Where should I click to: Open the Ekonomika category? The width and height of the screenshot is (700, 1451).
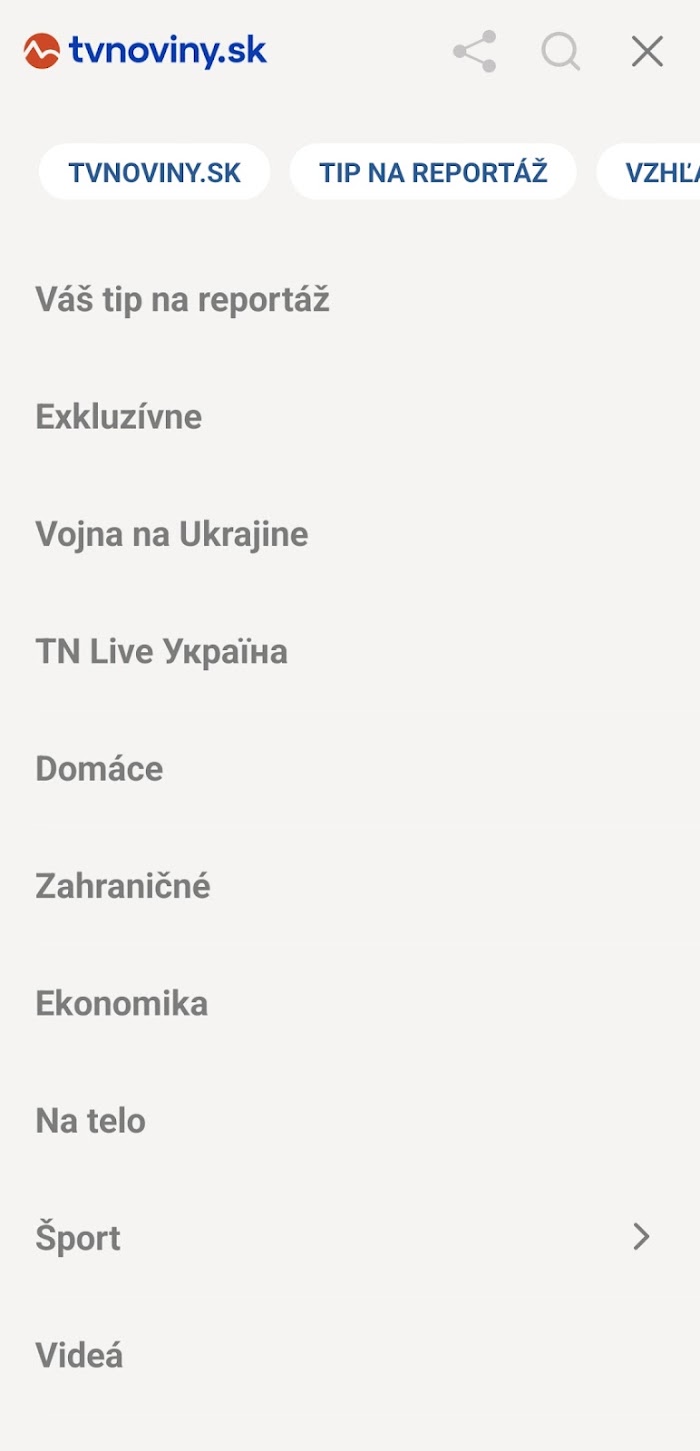pyautogui.click(x=122, y=1003)
